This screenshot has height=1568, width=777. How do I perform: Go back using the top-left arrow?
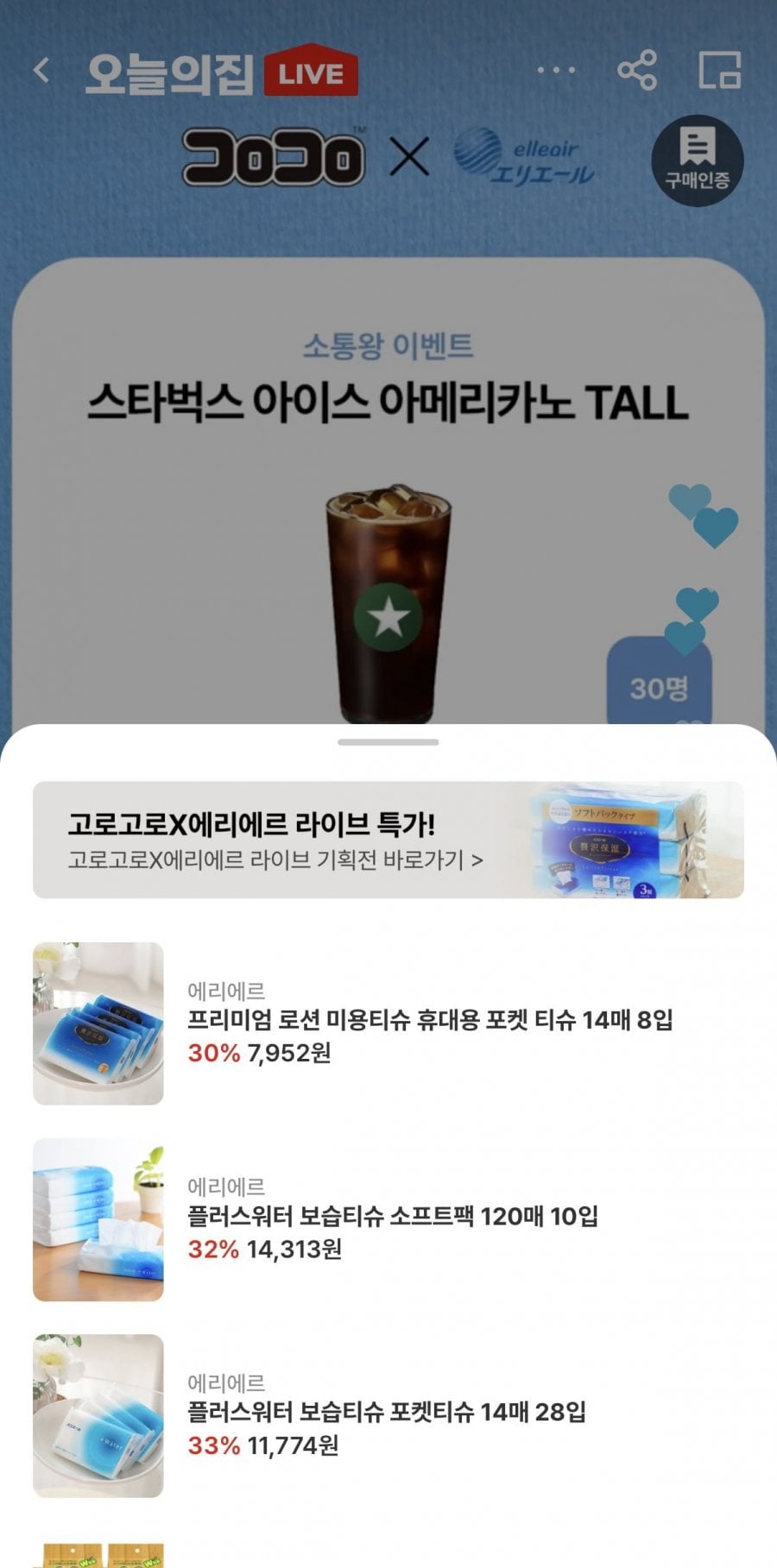[x=41, y=70]
